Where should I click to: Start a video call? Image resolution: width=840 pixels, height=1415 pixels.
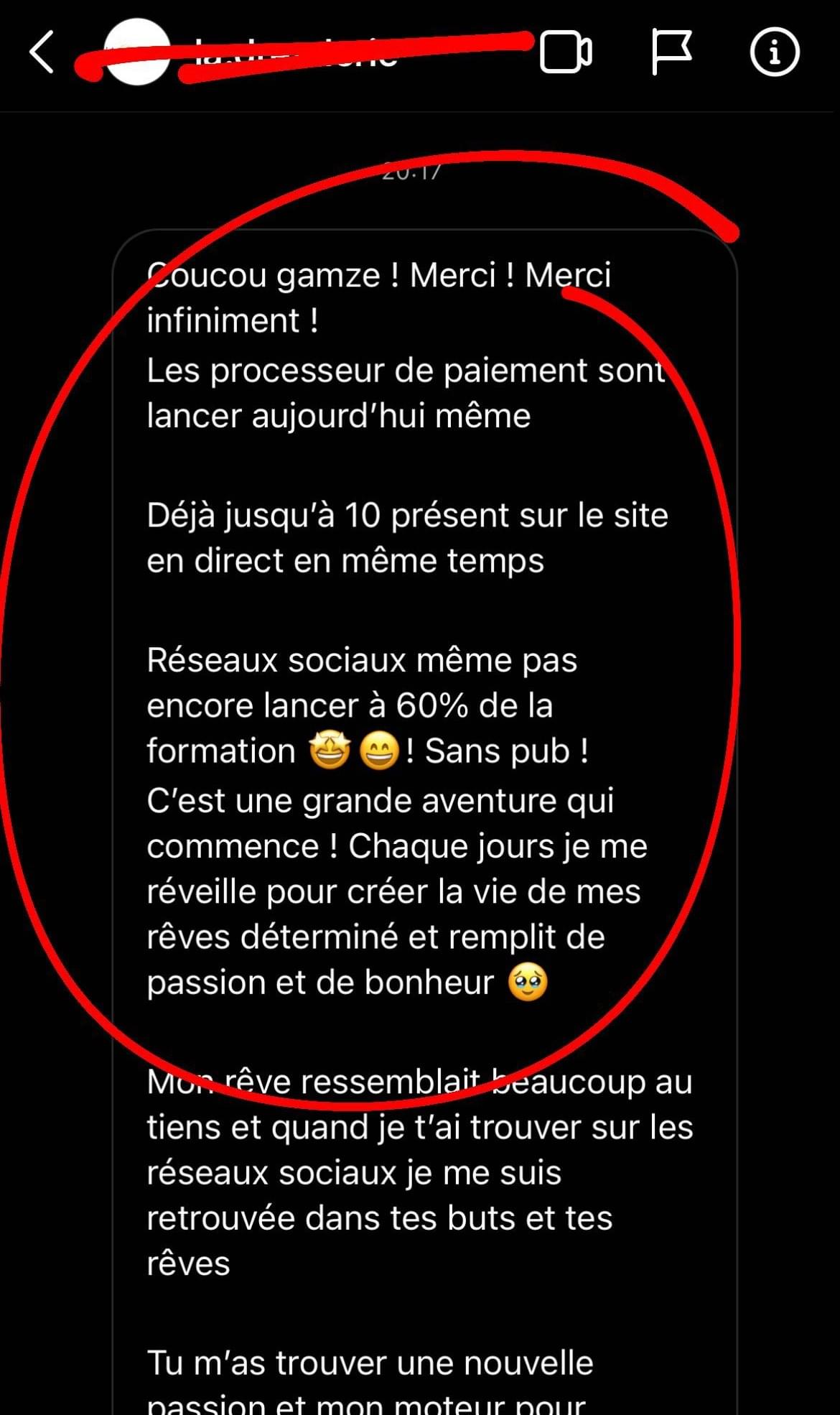pos(565,52)
